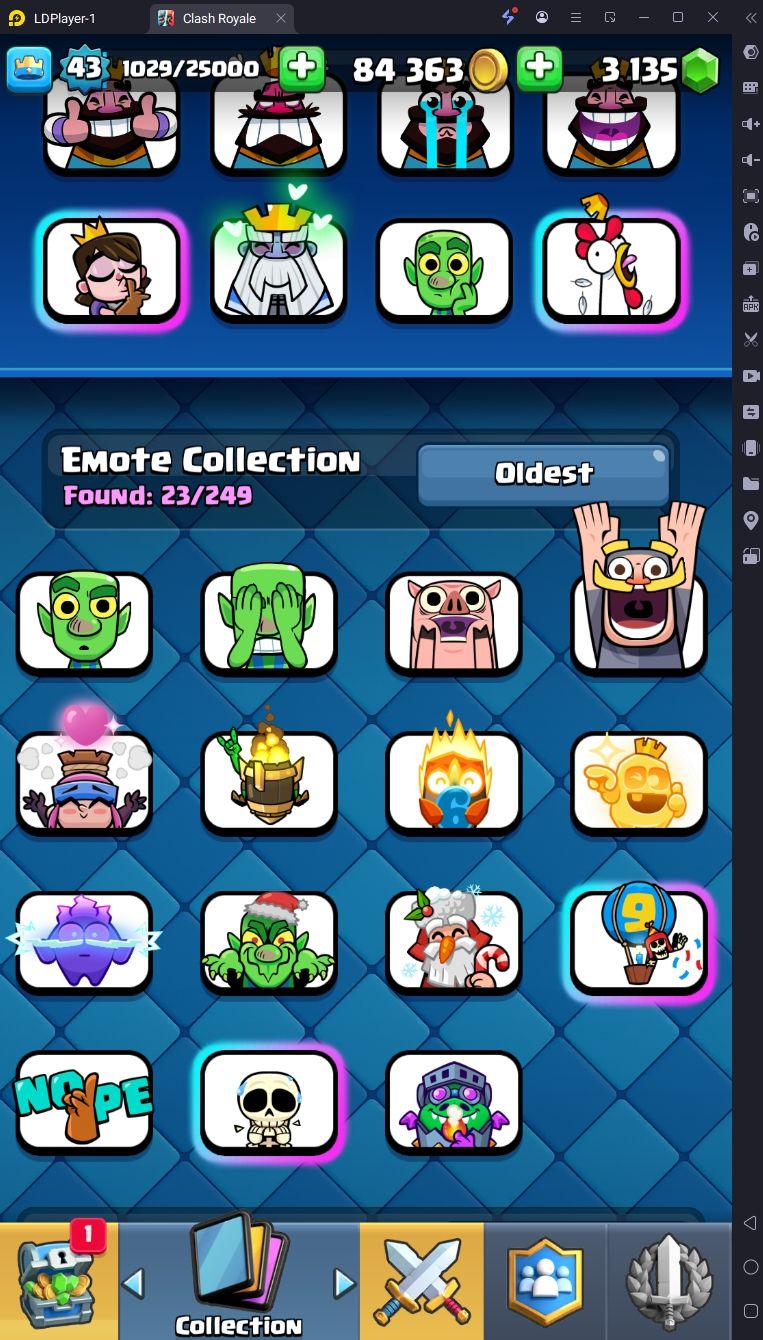Choose the hog face emote
Image resolution: width=763 pixels, height=1340 pixels.
point(454,622)
